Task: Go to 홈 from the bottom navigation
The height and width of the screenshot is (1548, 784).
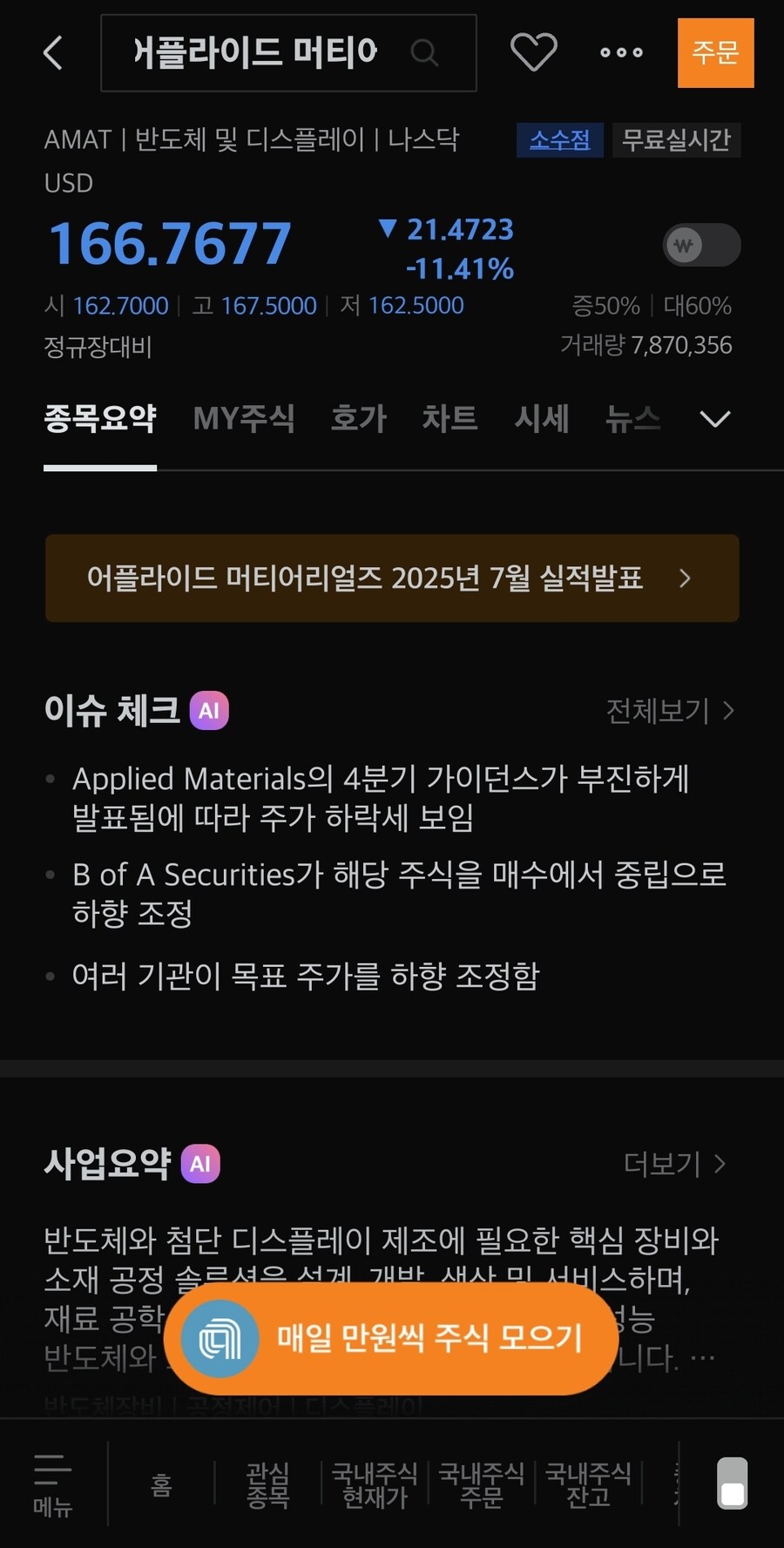Action: 162,1481
